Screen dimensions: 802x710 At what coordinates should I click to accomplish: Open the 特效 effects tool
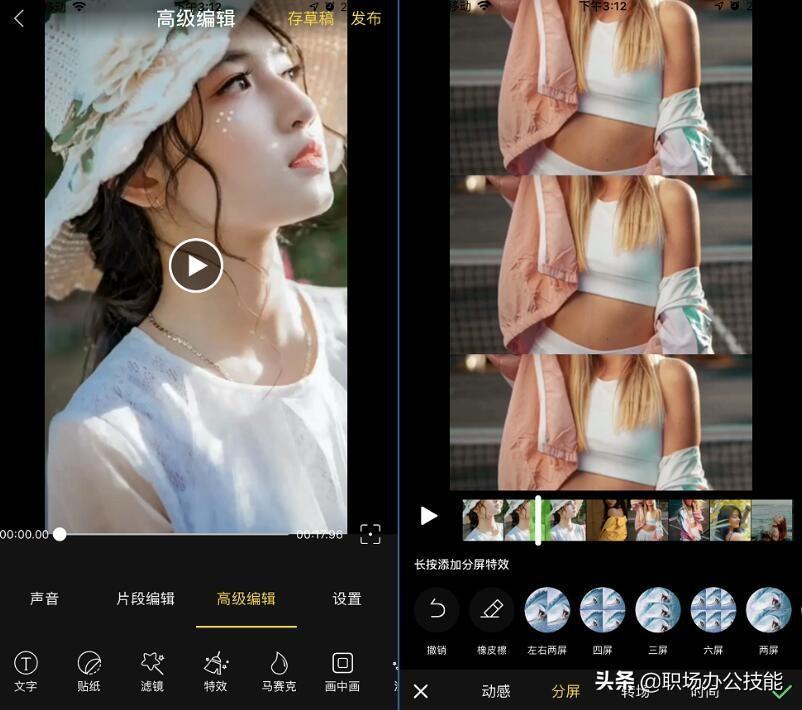(x=215, y=669)
